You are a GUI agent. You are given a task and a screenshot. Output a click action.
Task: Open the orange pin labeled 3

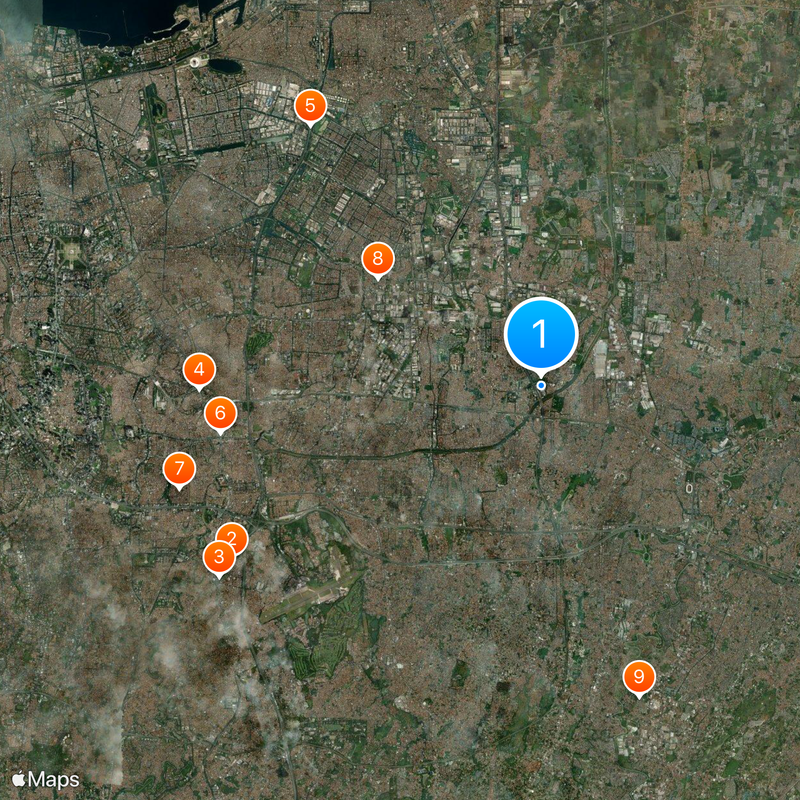217,556
